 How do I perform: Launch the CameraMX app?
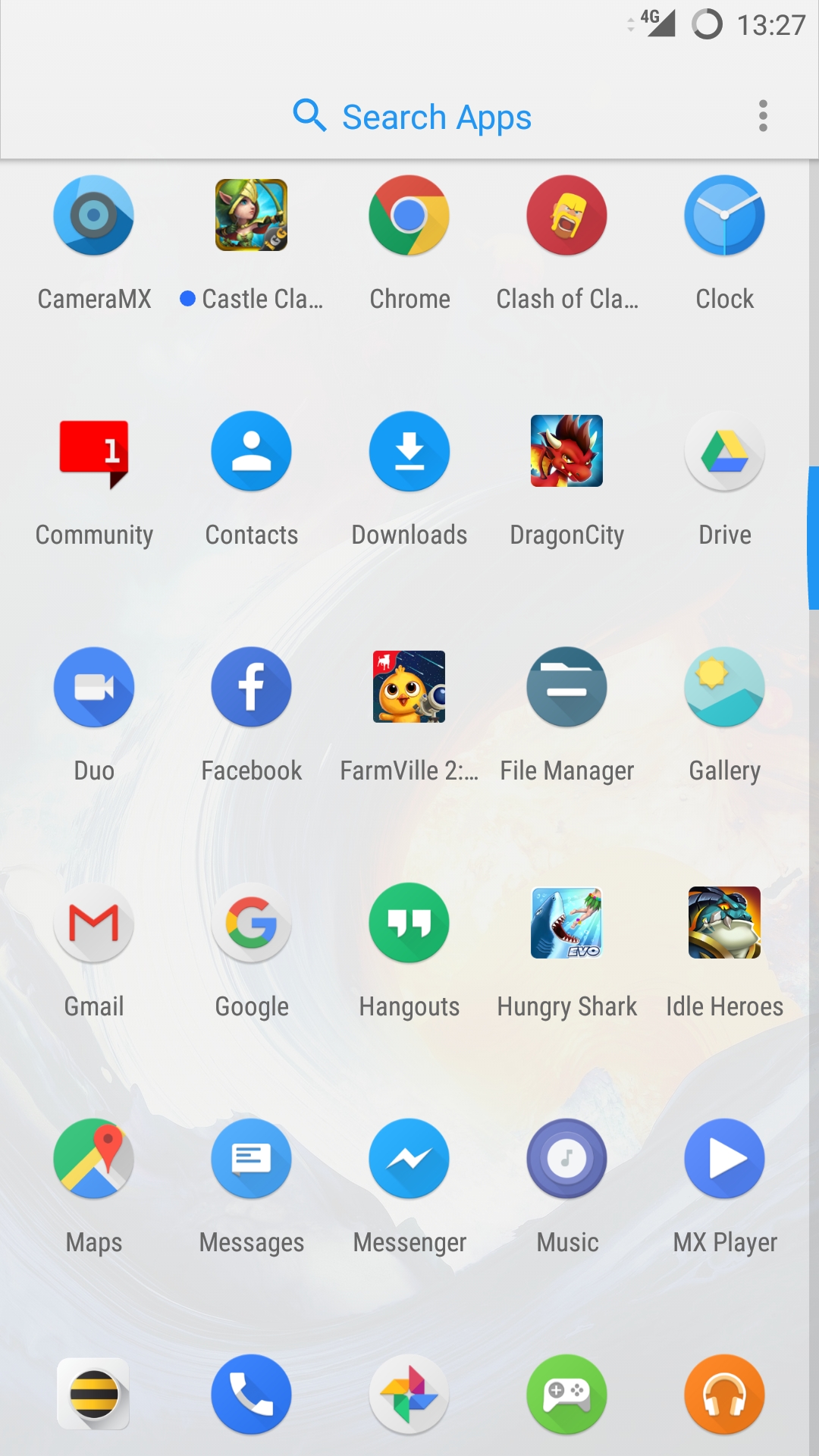pos(94,216)
